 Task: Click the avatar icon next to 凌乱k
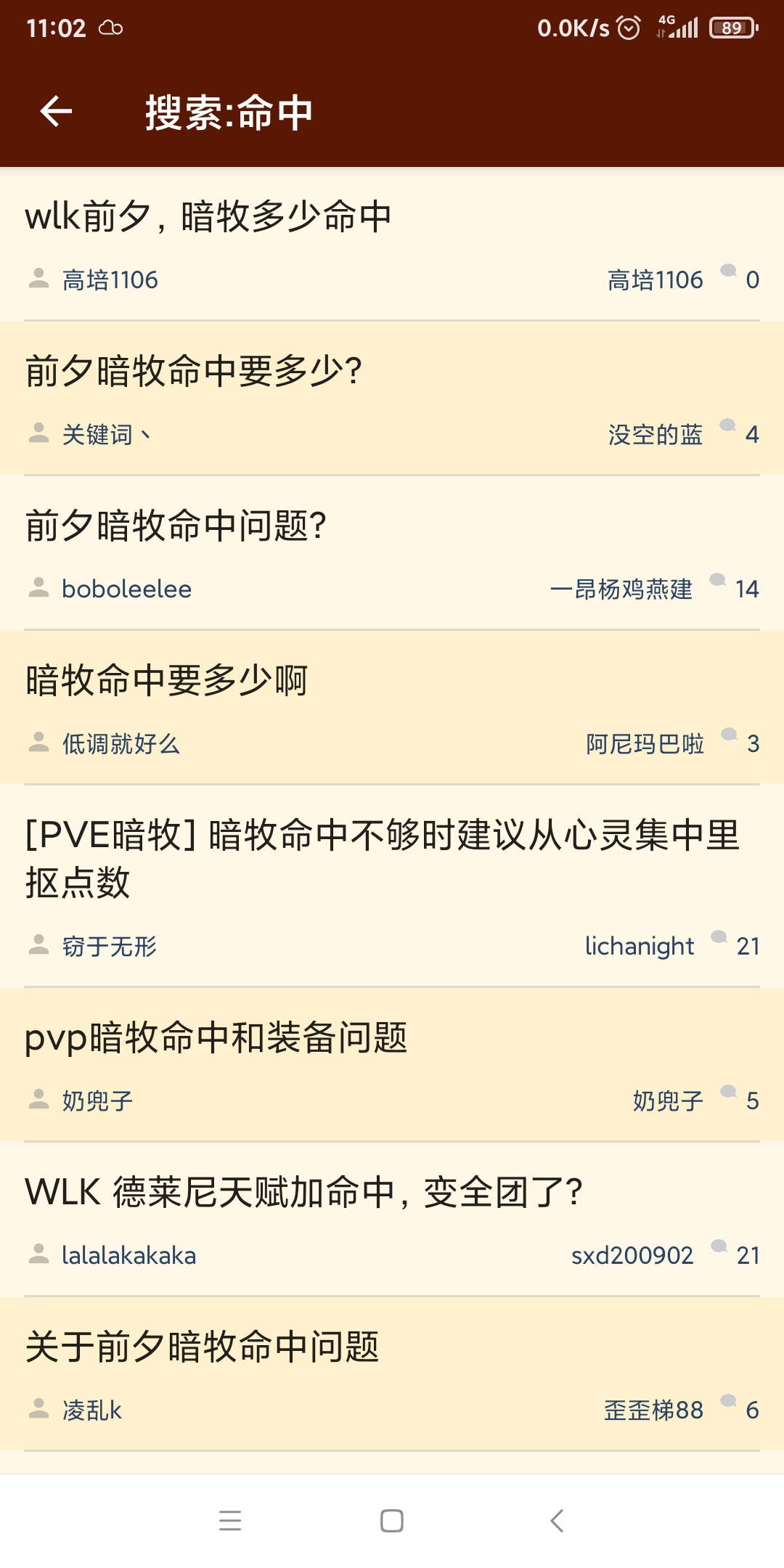click(x=40, y=1408)
